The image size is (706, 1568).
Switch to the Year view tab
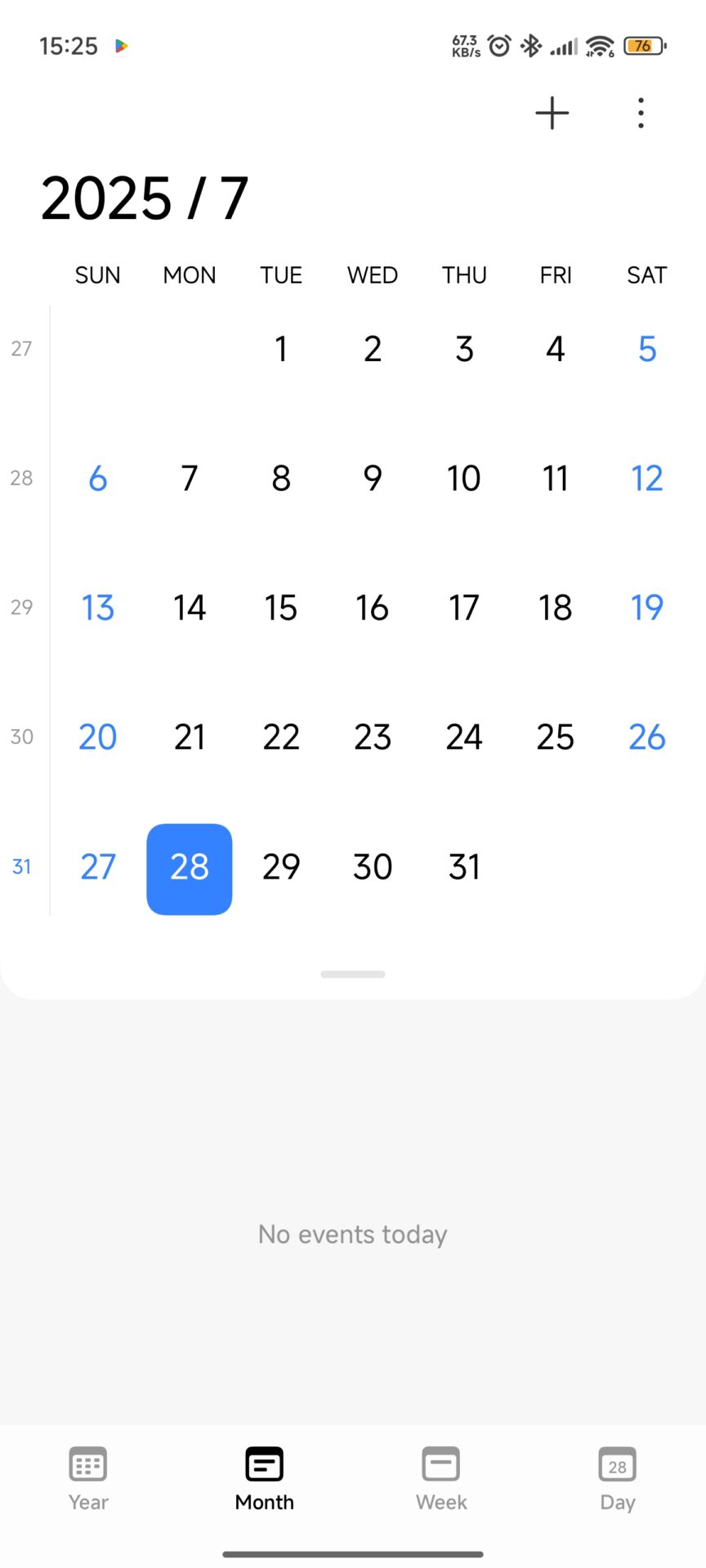coord(88,1479)
